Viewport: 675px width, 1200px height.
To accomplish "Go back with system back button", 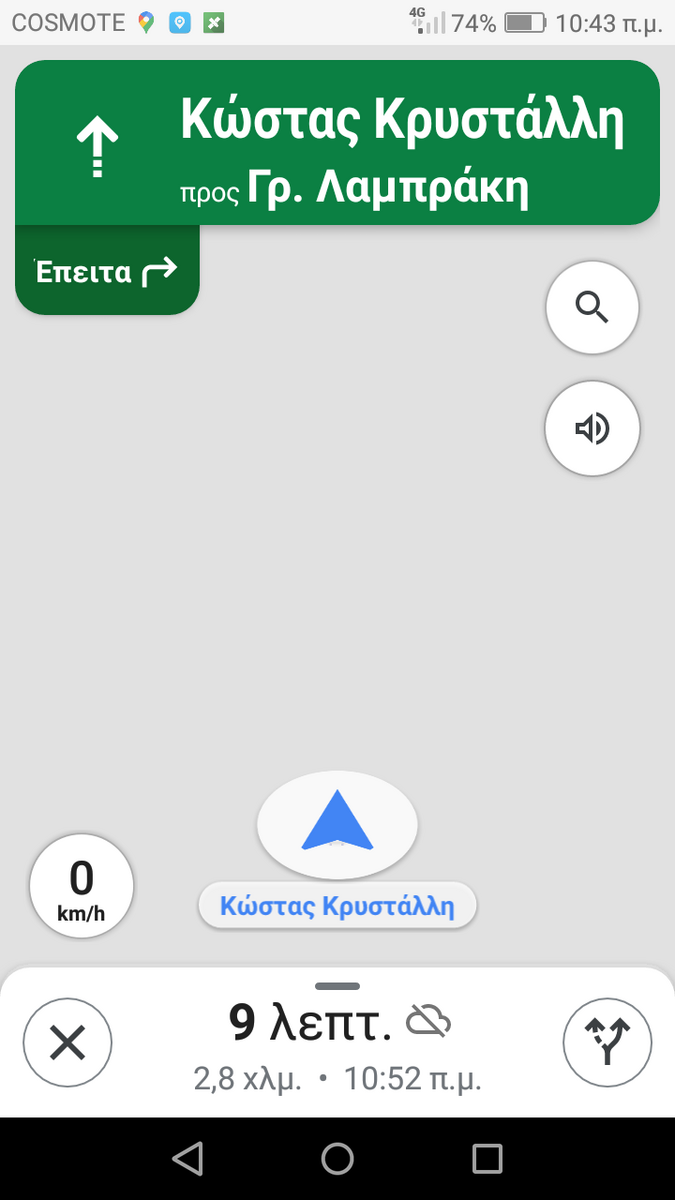I will tap(187, 1159).
